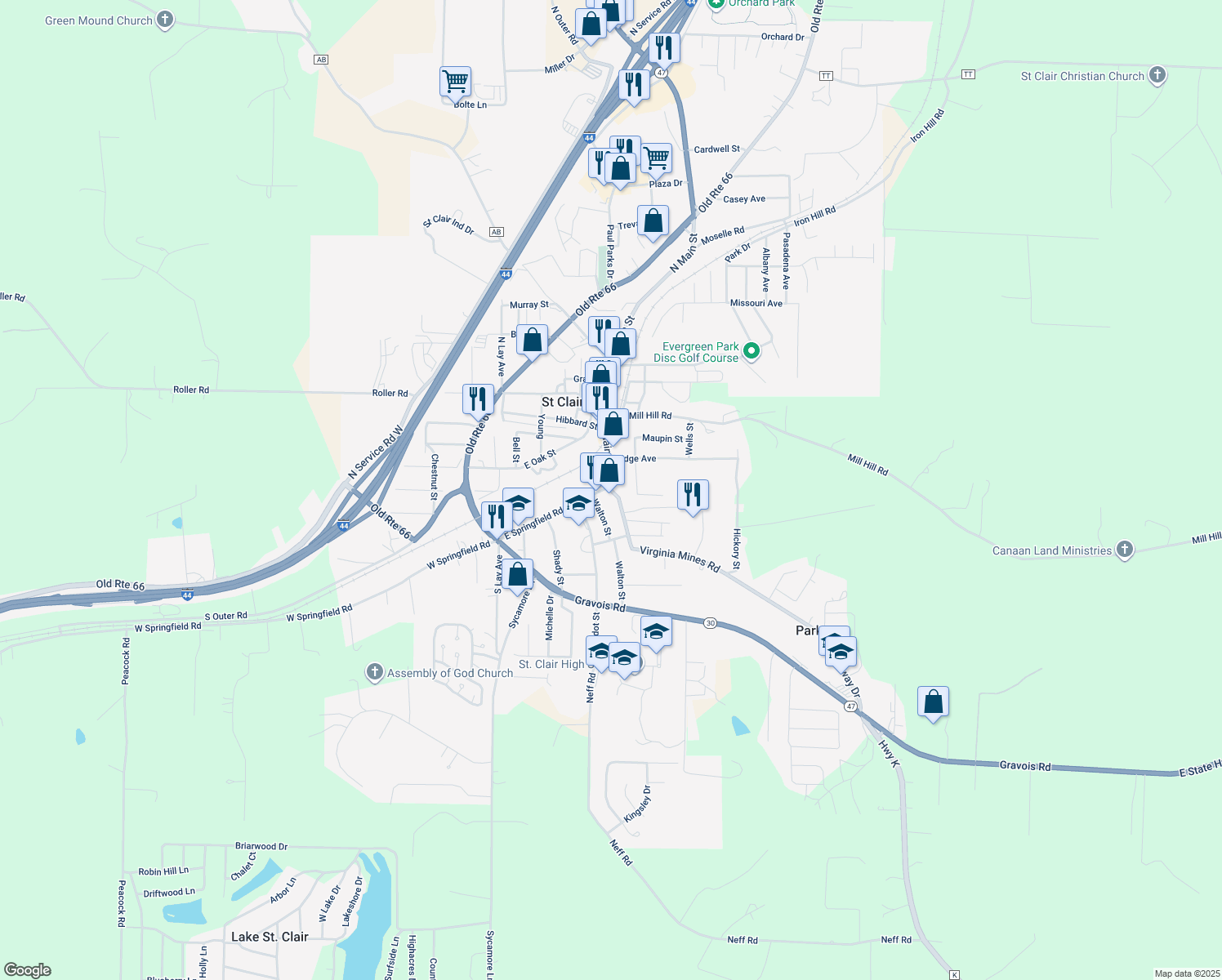Tap the grocery cart marker at Plaza Dr
The image size is (1222, 980).
click(656, 158)
